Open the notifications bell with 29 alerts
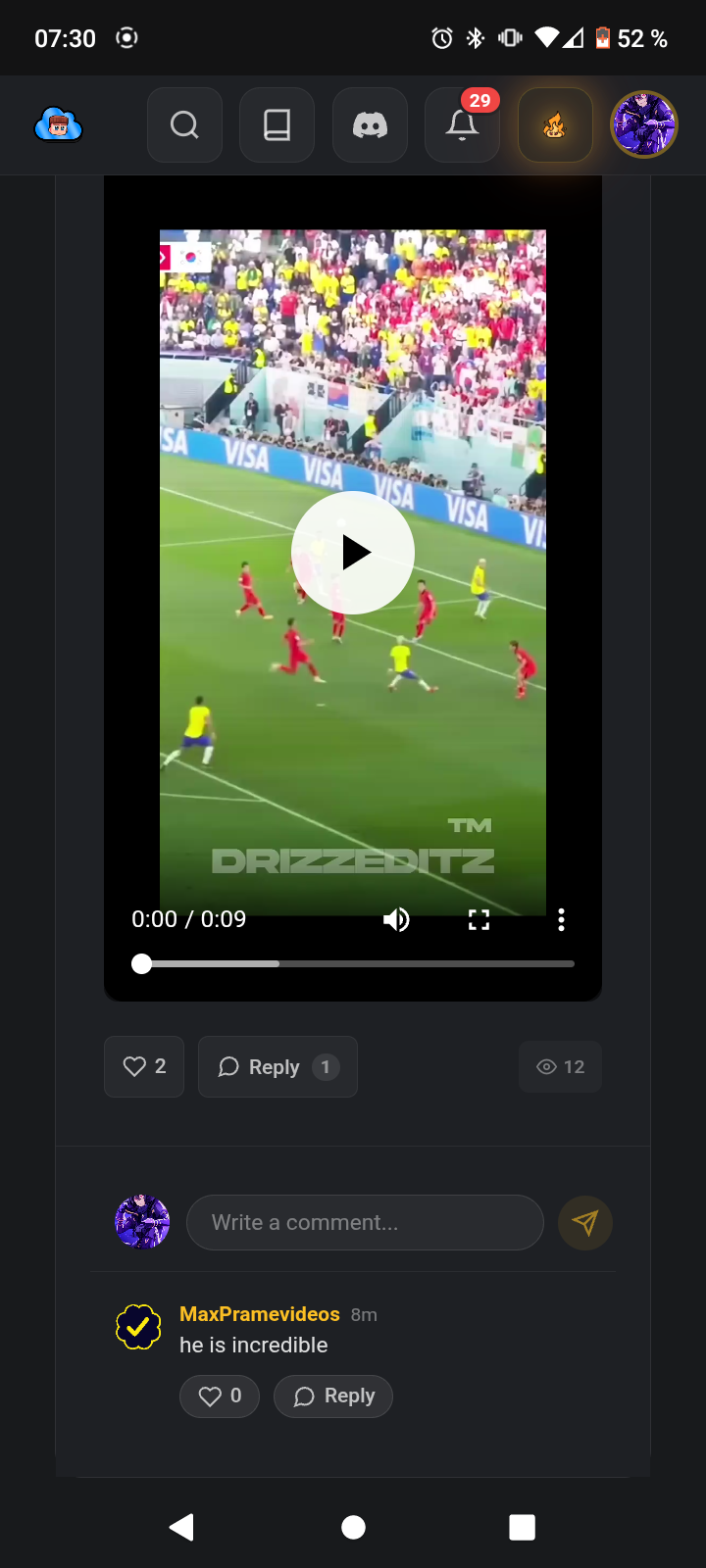The height and width of the screenshot is (1568, 706). [462, 125]
